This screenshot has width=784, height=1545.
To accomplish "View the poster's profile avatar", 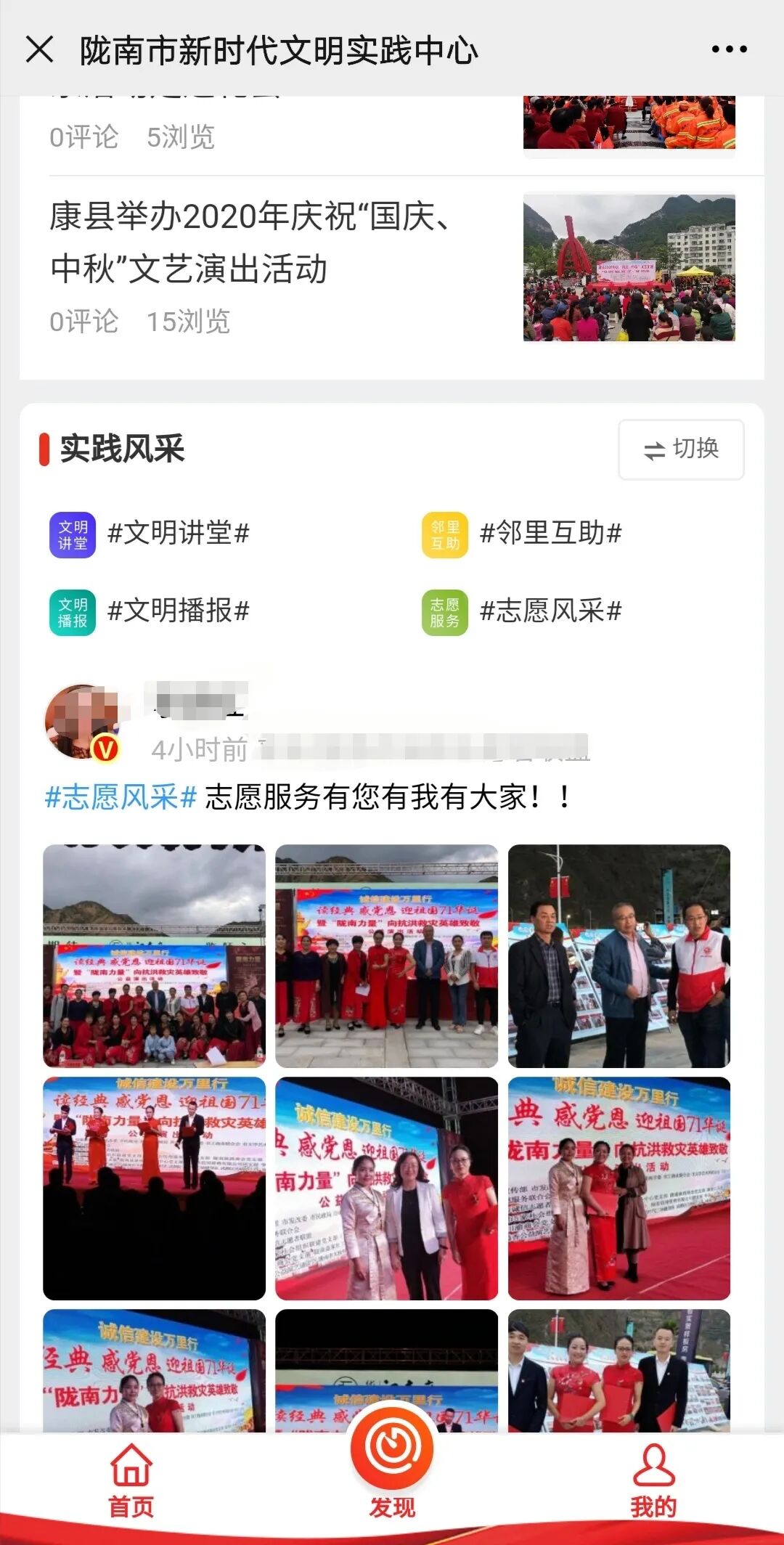I will [81, 721].
